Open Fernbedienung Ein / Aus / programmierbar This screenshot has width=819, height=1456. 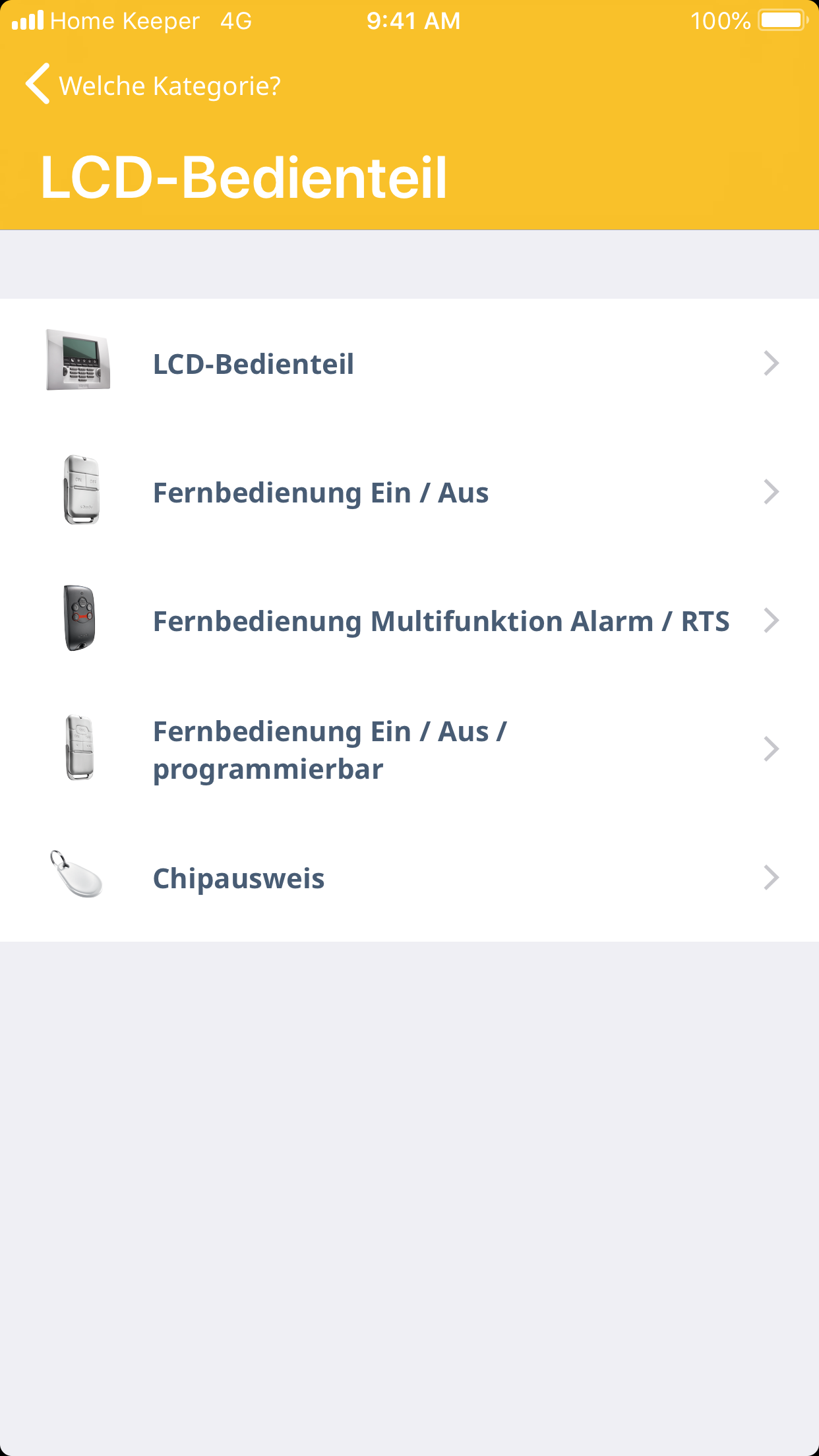pyautogui.click(x=409, y=749)
